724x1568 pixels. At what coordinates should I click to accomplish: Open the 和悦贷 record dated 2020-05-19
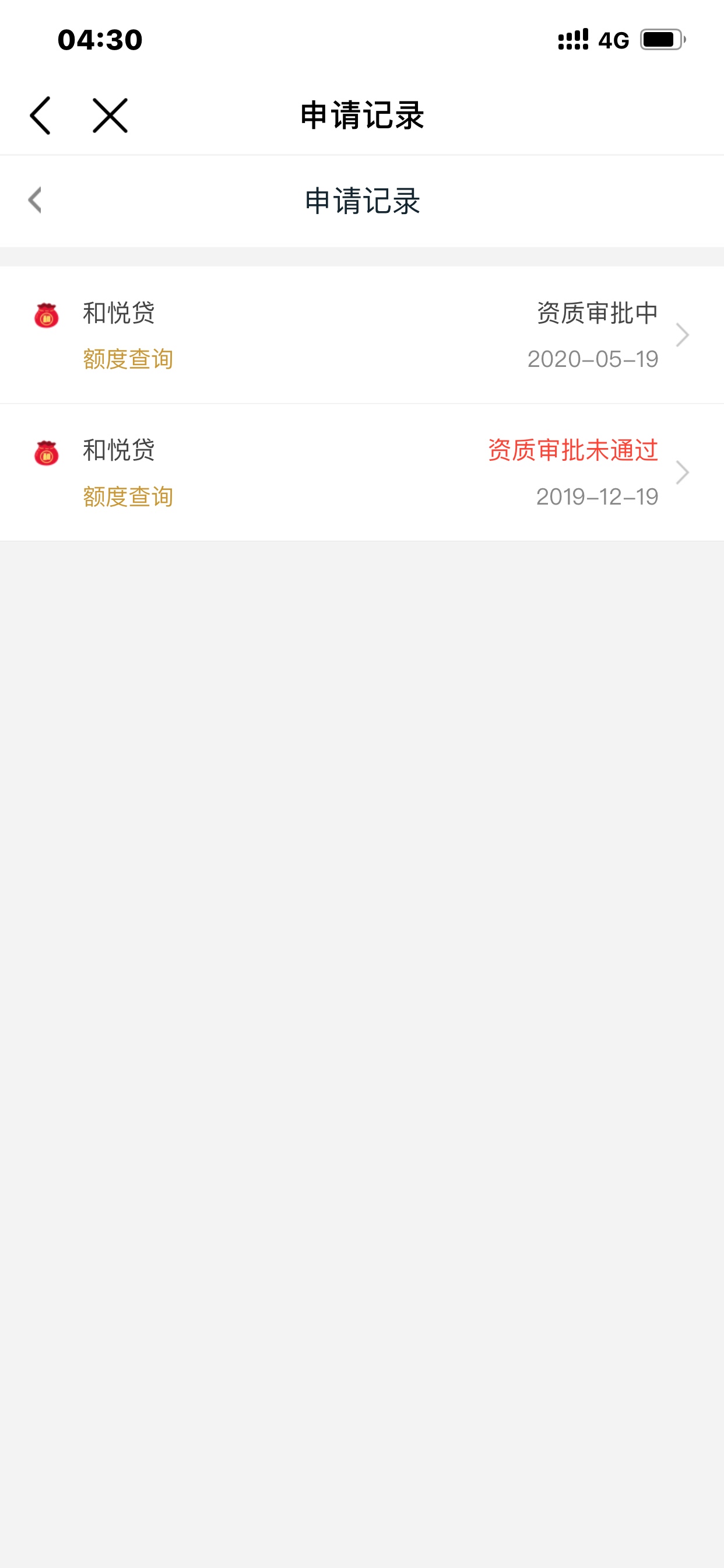click(x=362, y=335)
